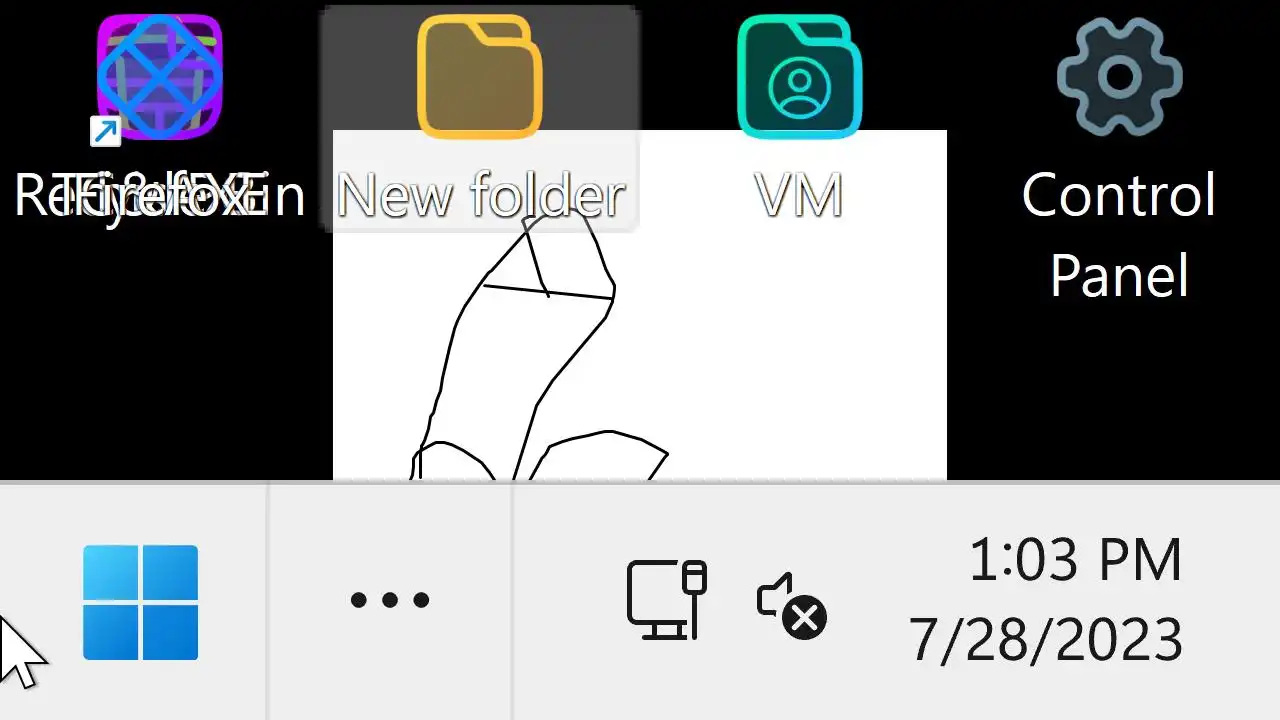Viewport: 1280px width, 720px height.
Task: Show hidden taskbar items via three dots
Action: pos(390,600)
